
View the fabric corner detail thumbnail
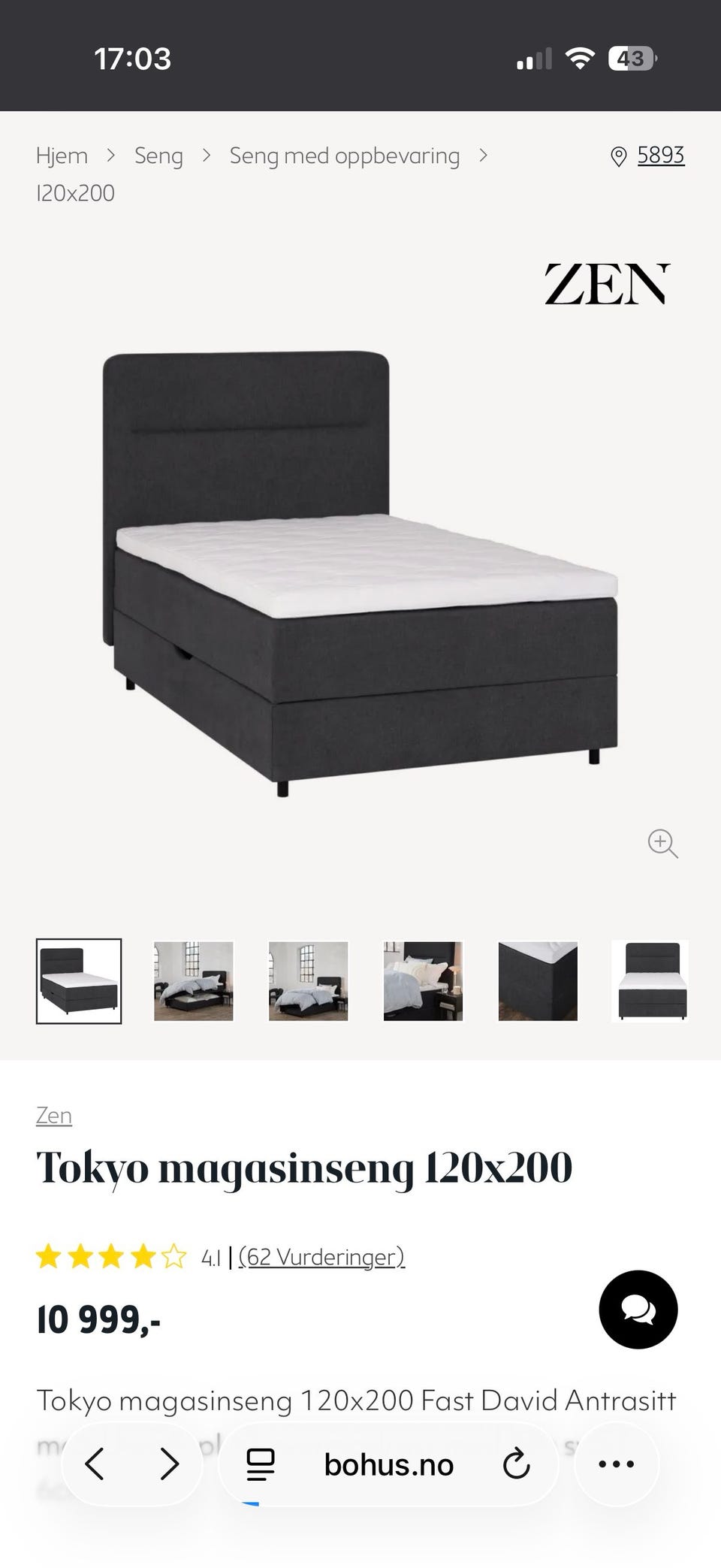coord(538,980)
